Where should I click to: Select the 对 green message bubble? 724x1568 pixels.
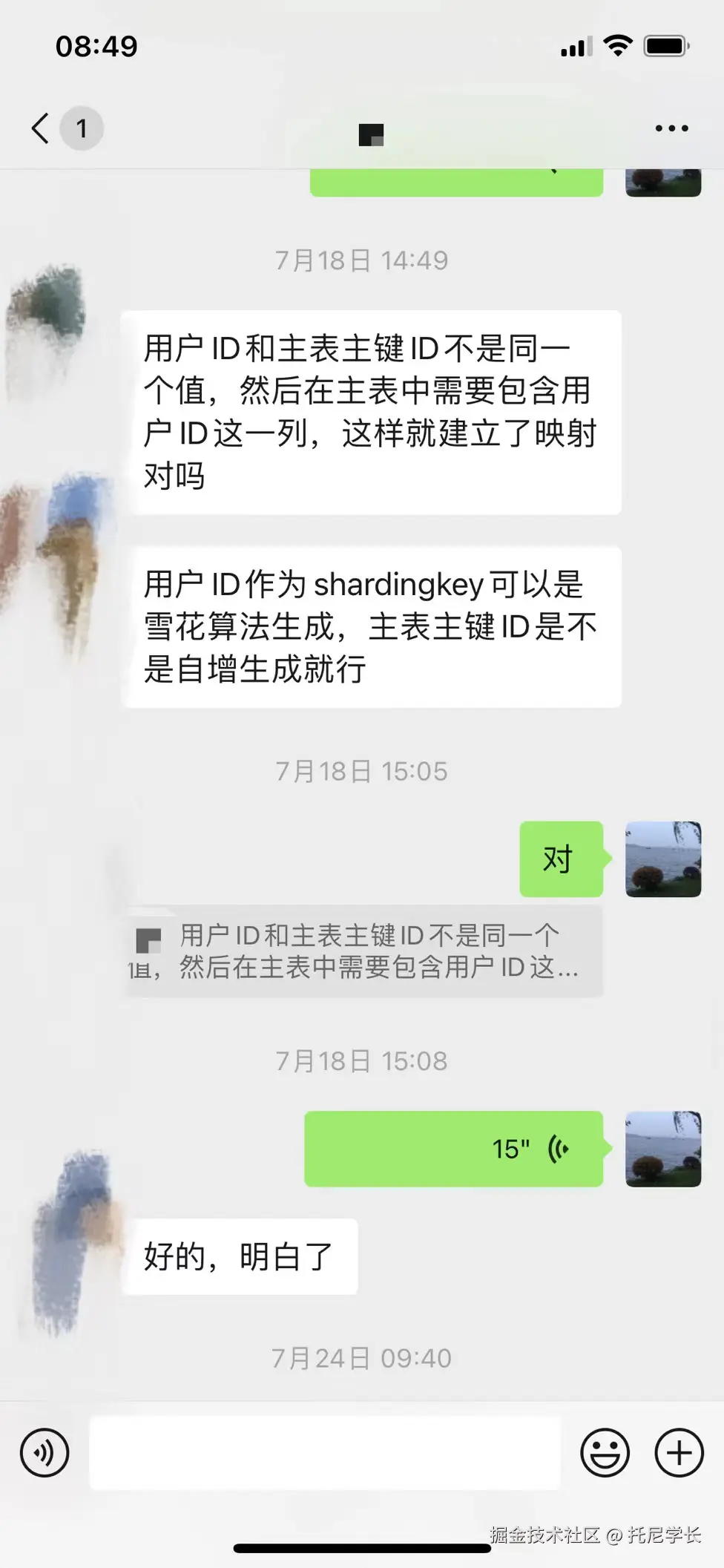561,859
